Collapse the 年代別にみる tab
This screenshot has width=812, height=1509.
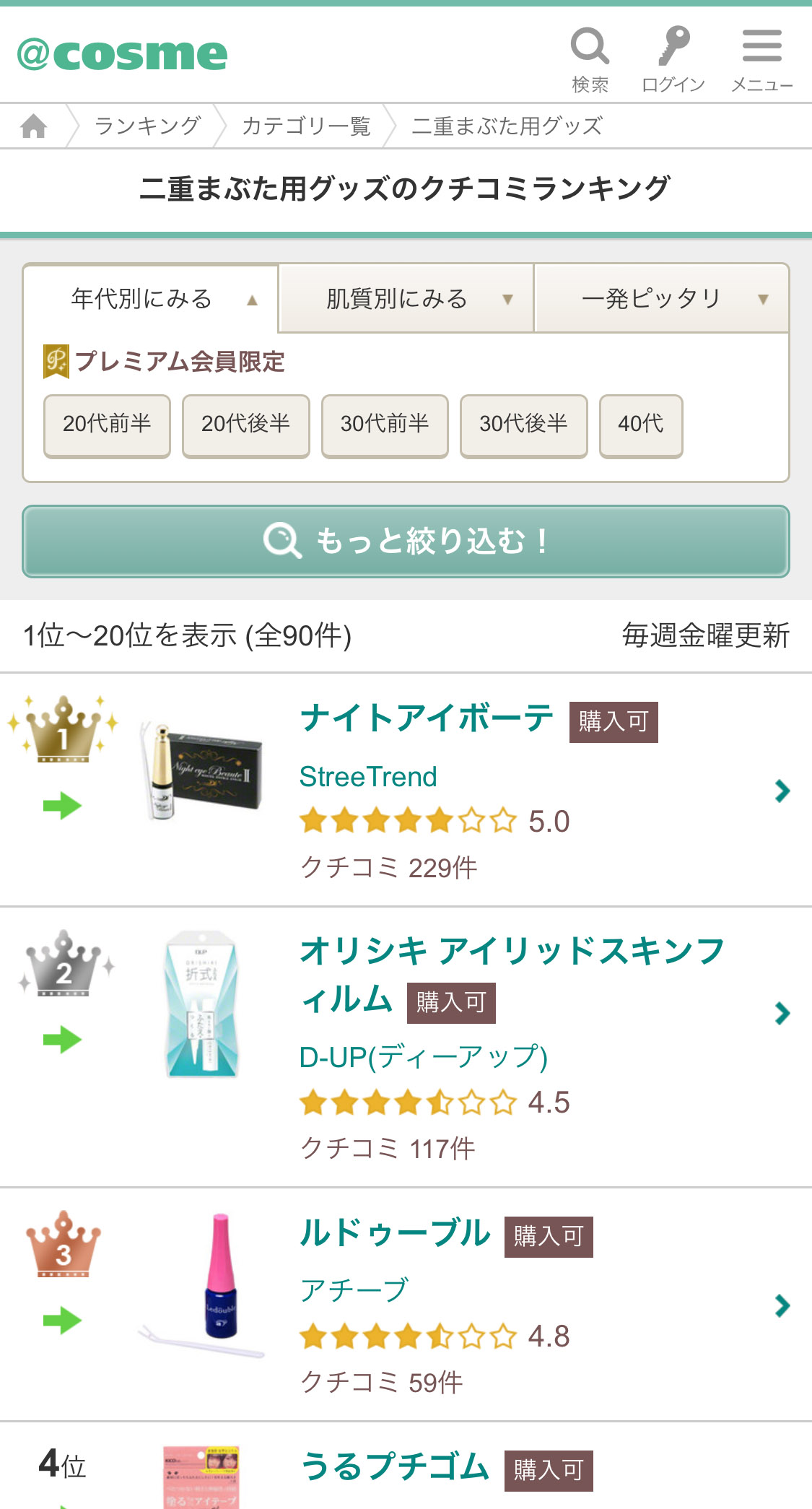152,299
